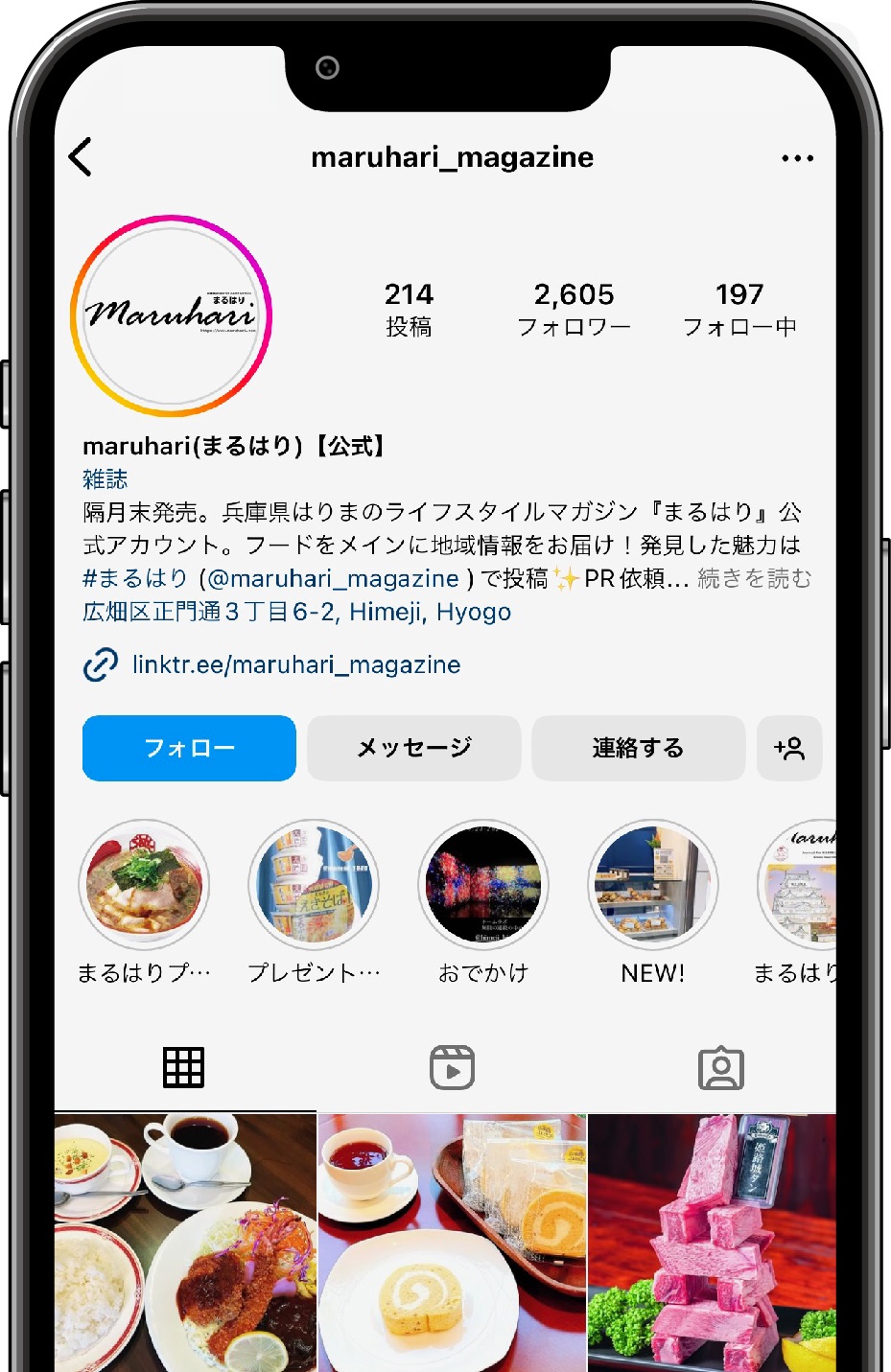Tap the メッセージ button
Viewport: 891px width, 1372px height.
tap(413, 748)
